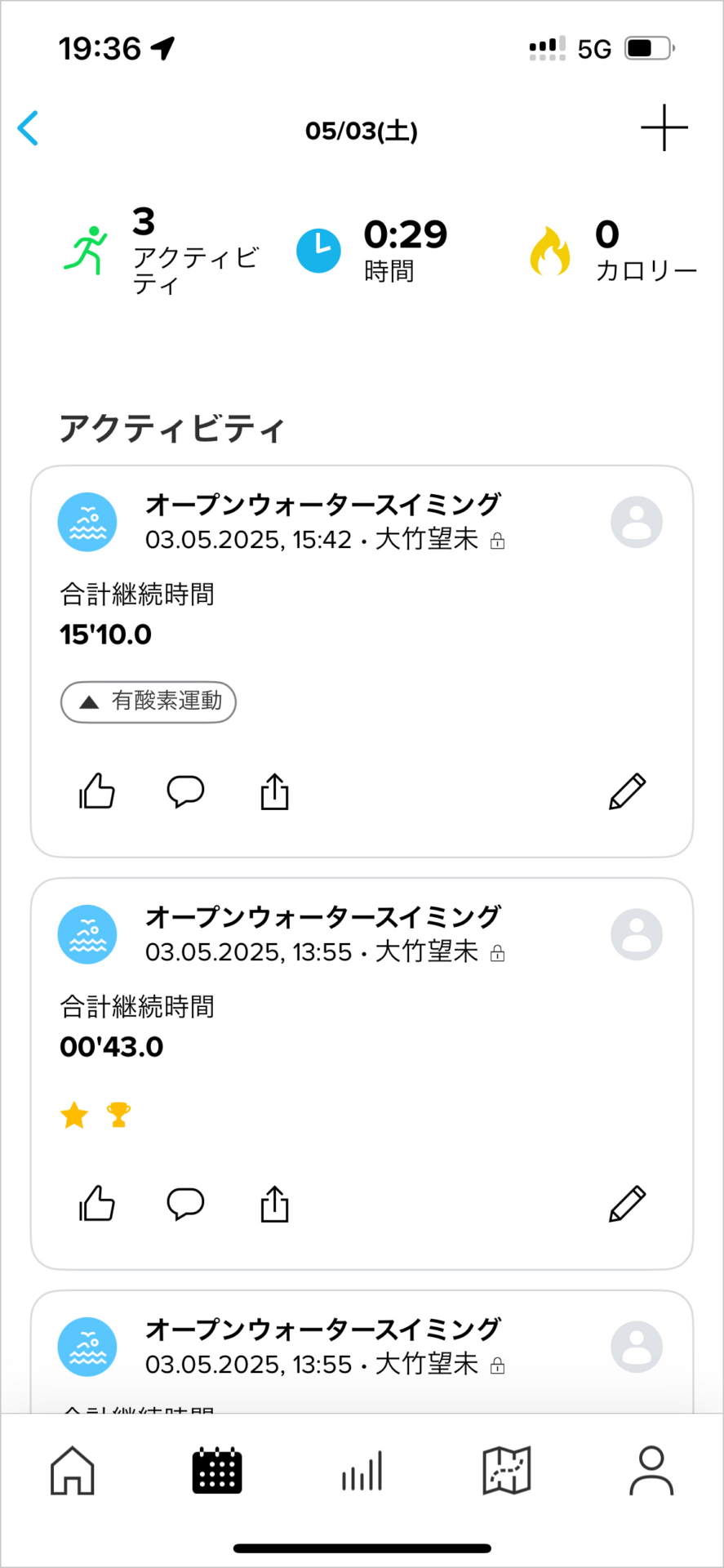This screenshot has width=724, height=1568.
Task: Comment on the 00'43.0 swimming activity
Action: pos(185,1204)
